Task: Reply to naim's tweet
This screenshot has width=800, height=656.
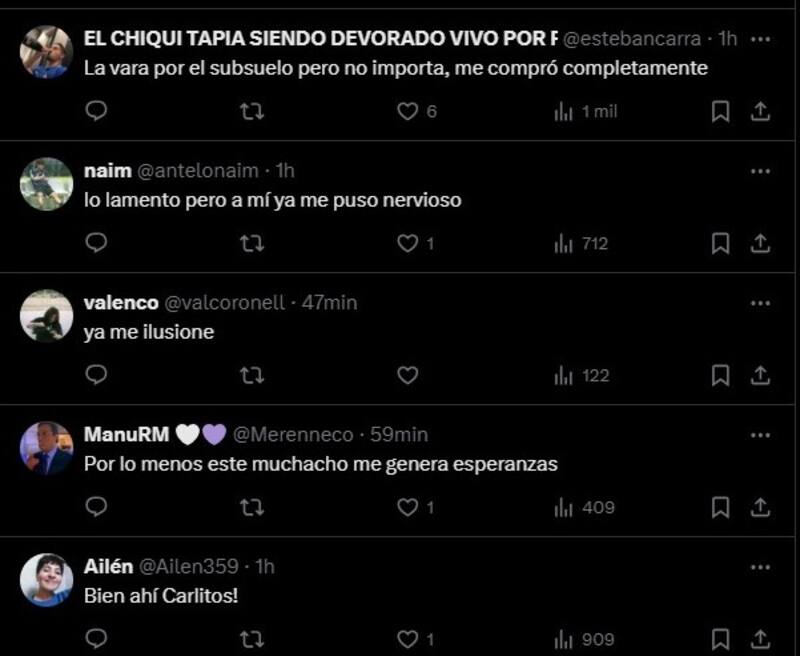Action: [96, 243]
